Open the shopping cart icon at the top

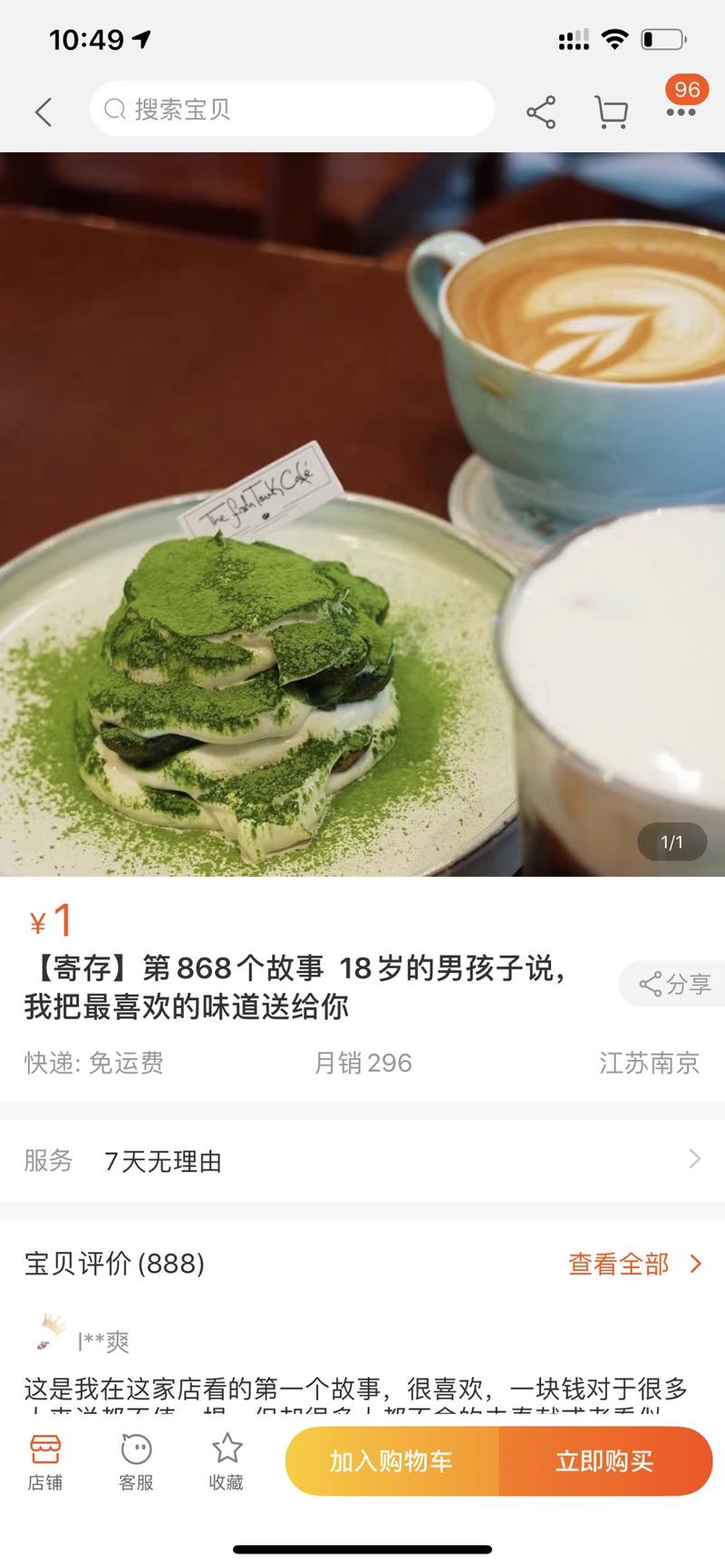click(x=612, y=111)
